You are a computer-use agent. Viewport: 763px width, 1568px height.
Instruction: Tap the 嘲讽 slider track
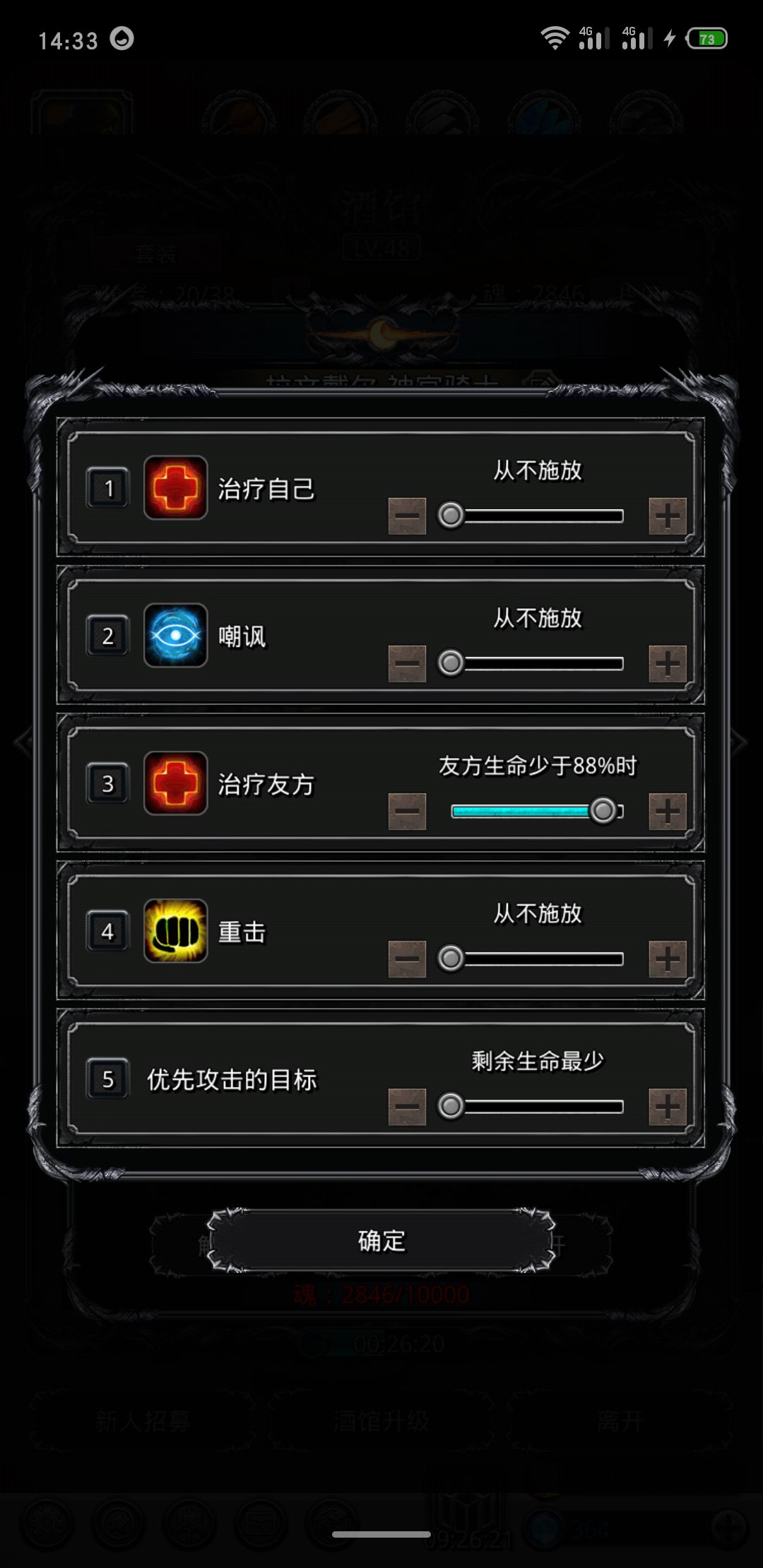537,664
